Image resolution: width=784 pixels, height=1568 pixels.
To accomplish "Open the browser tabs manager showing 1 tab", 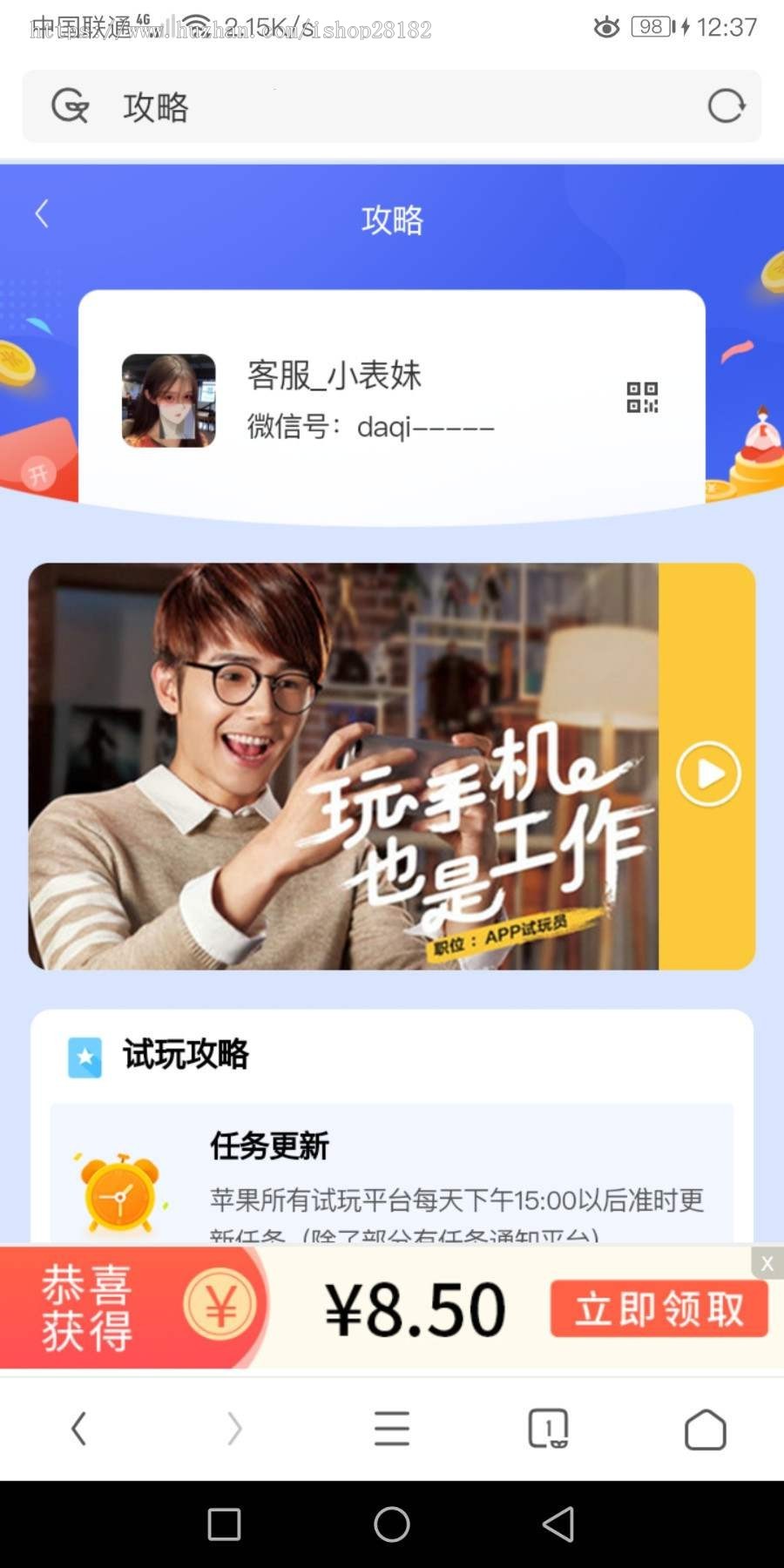I will pos(548,1427).
